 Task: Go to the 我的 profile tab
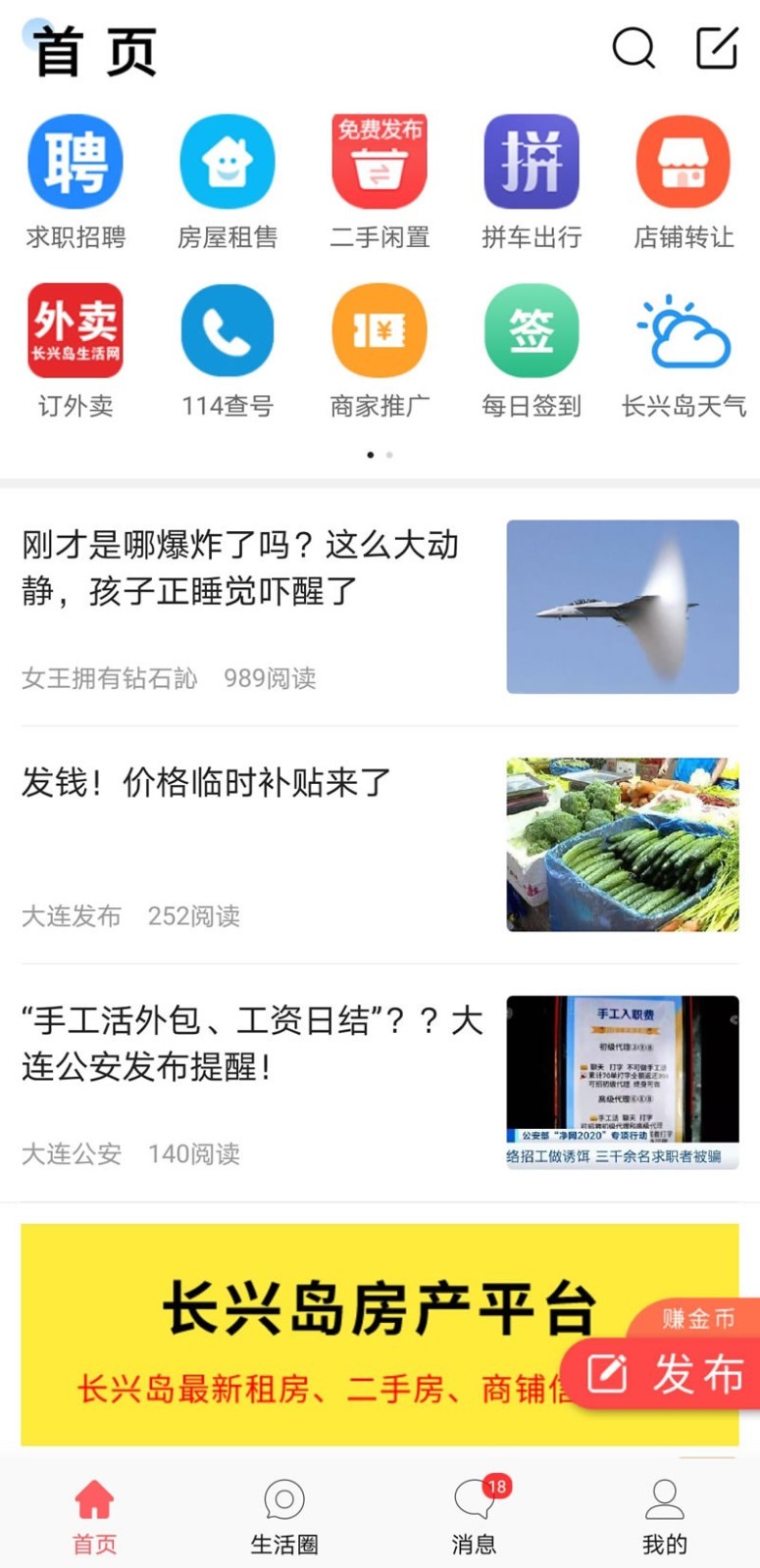(x=664, y=1514)
